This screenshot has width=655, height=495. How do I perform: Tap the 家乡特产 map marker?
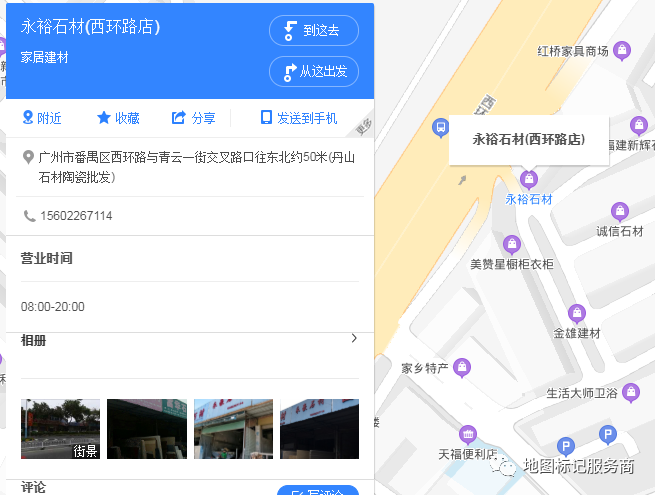pyautogui.click(x=461, y=367)
